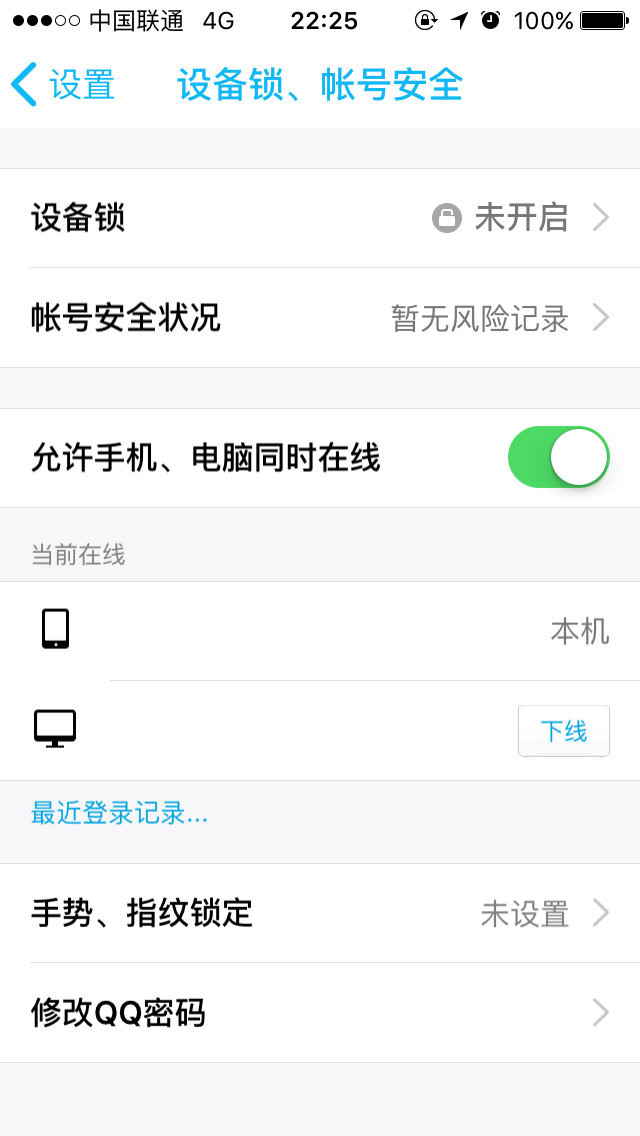This screenshot has height=1136, width=640.
Task: Open 修改QQ密码
Action: pos(320,1013)
